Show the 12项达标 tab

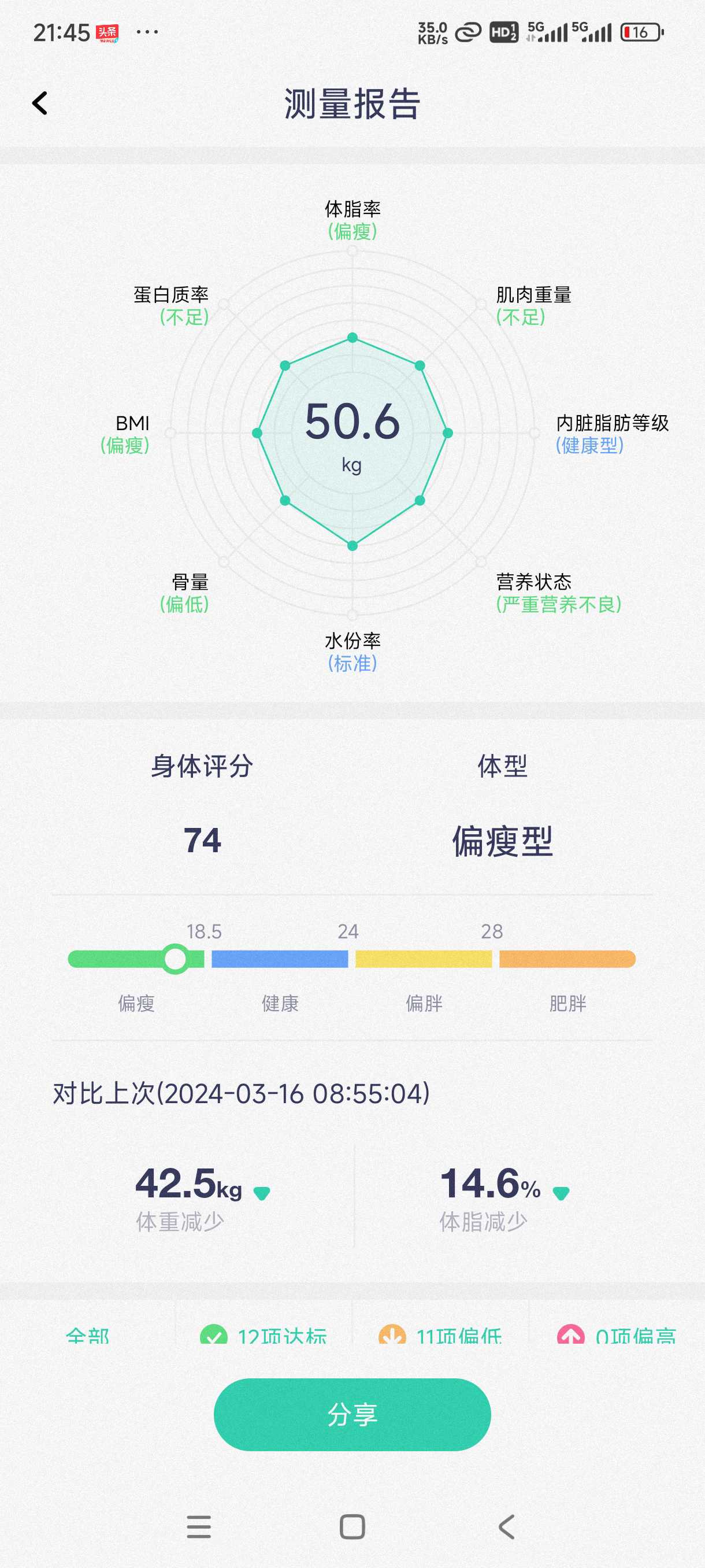point(264,1335)
